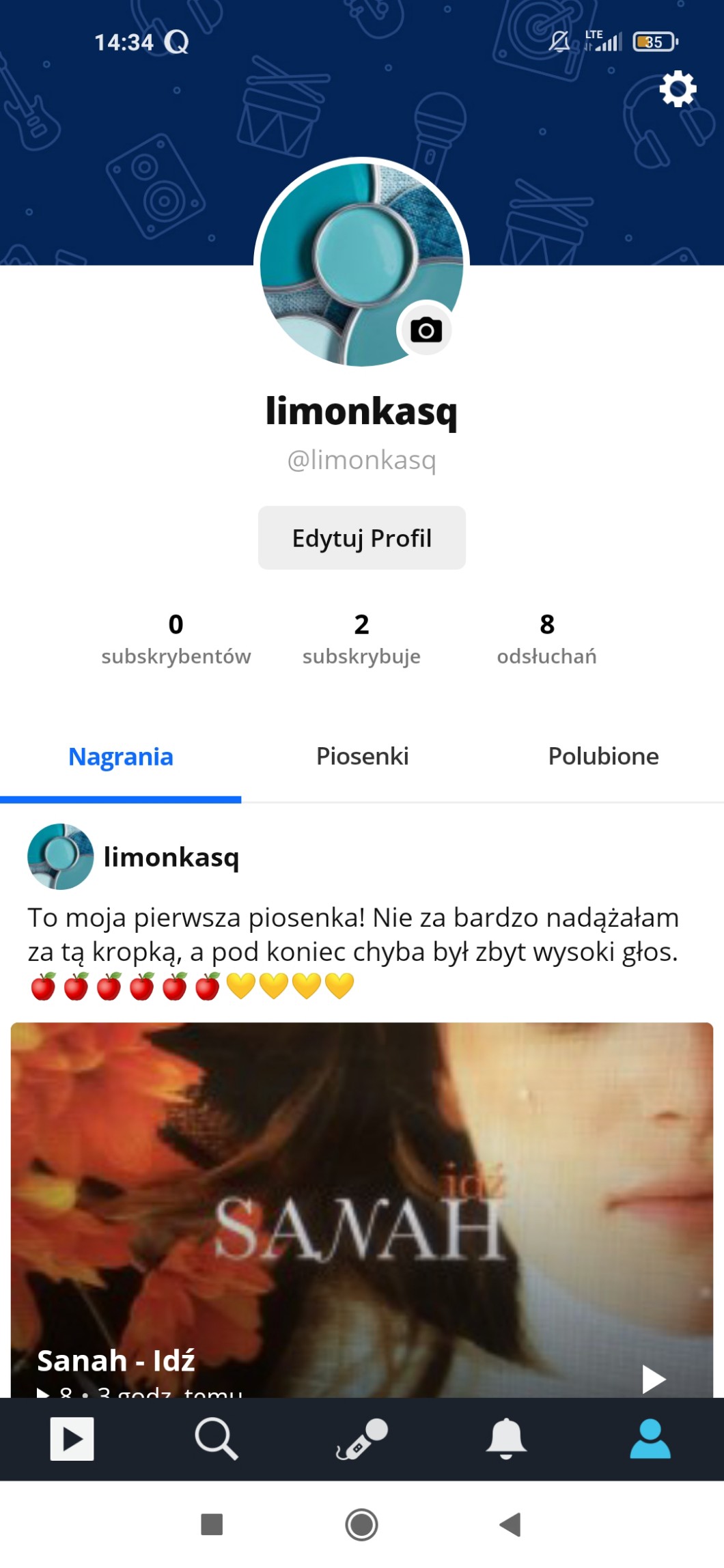Change profile photo with camera icon
The width and height of the screenshot is (724, 1568).
click(426, 330)
